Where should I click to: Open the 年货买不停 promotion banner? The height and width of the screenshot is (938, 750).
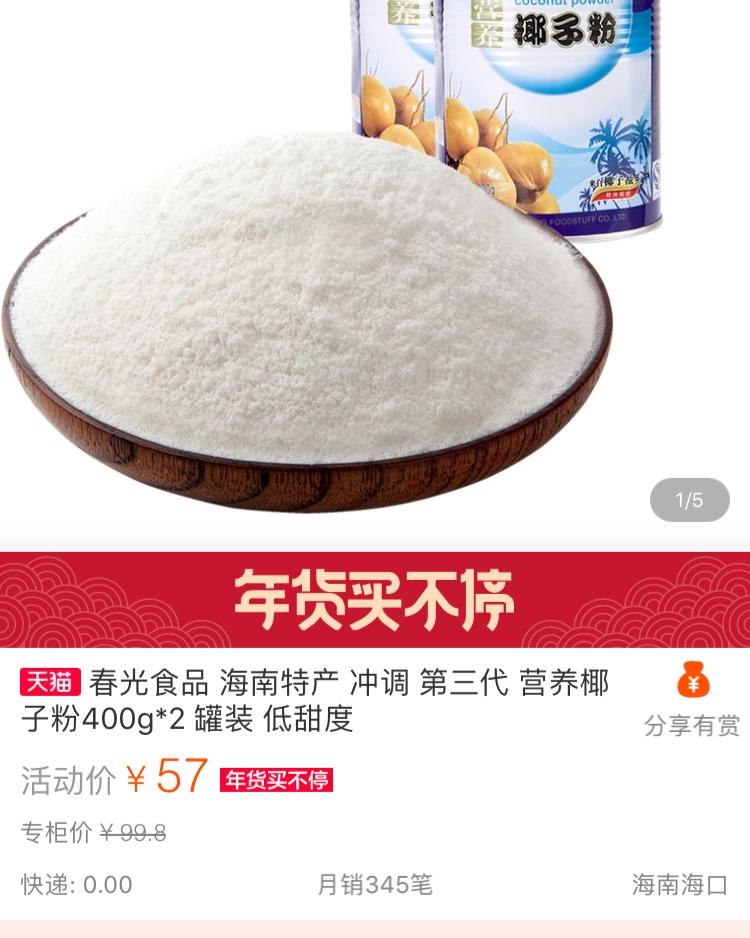click(x=375, y=599)
